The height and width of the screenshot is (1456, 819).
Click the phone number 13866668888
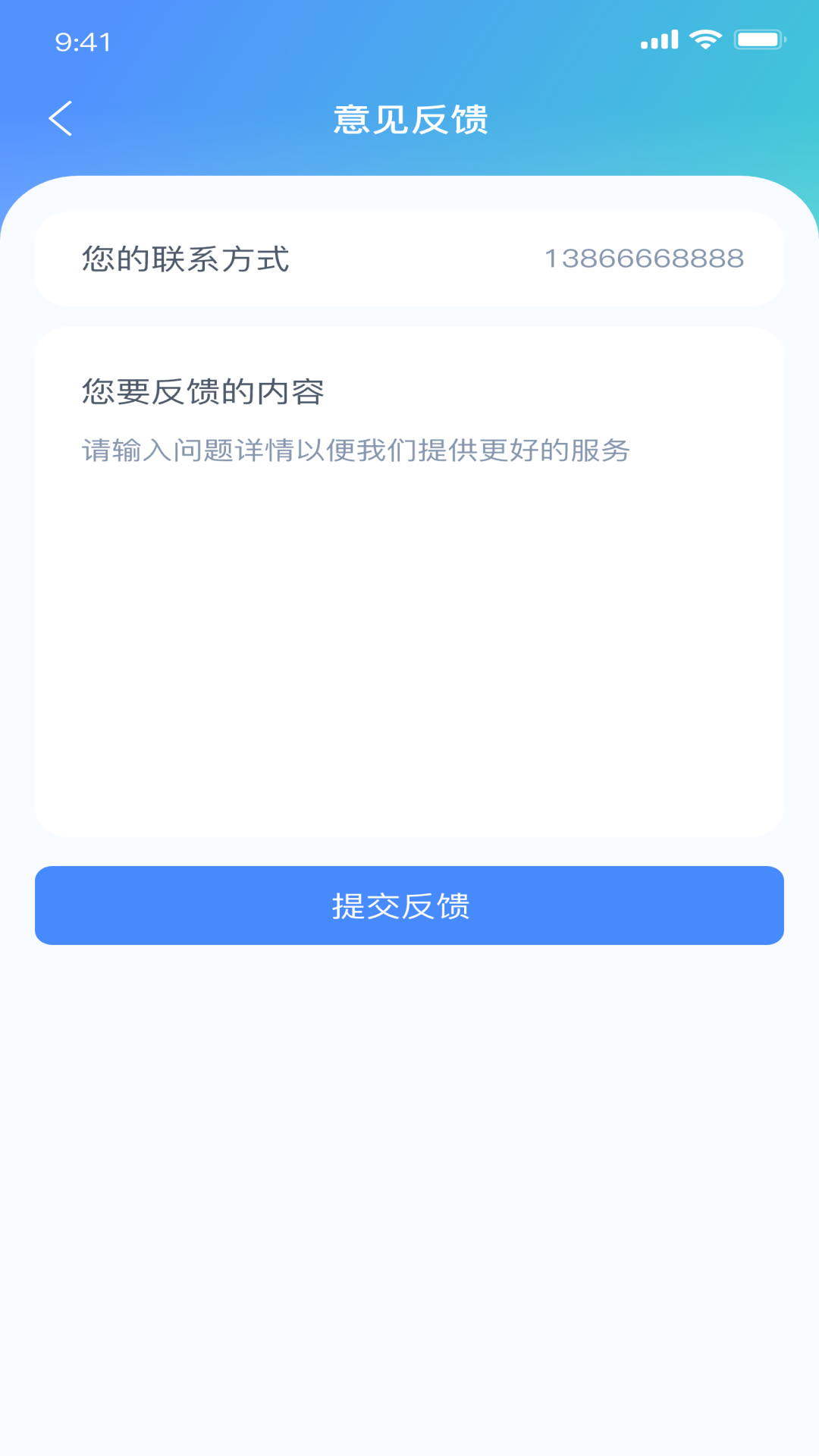(x=644, y=259)
